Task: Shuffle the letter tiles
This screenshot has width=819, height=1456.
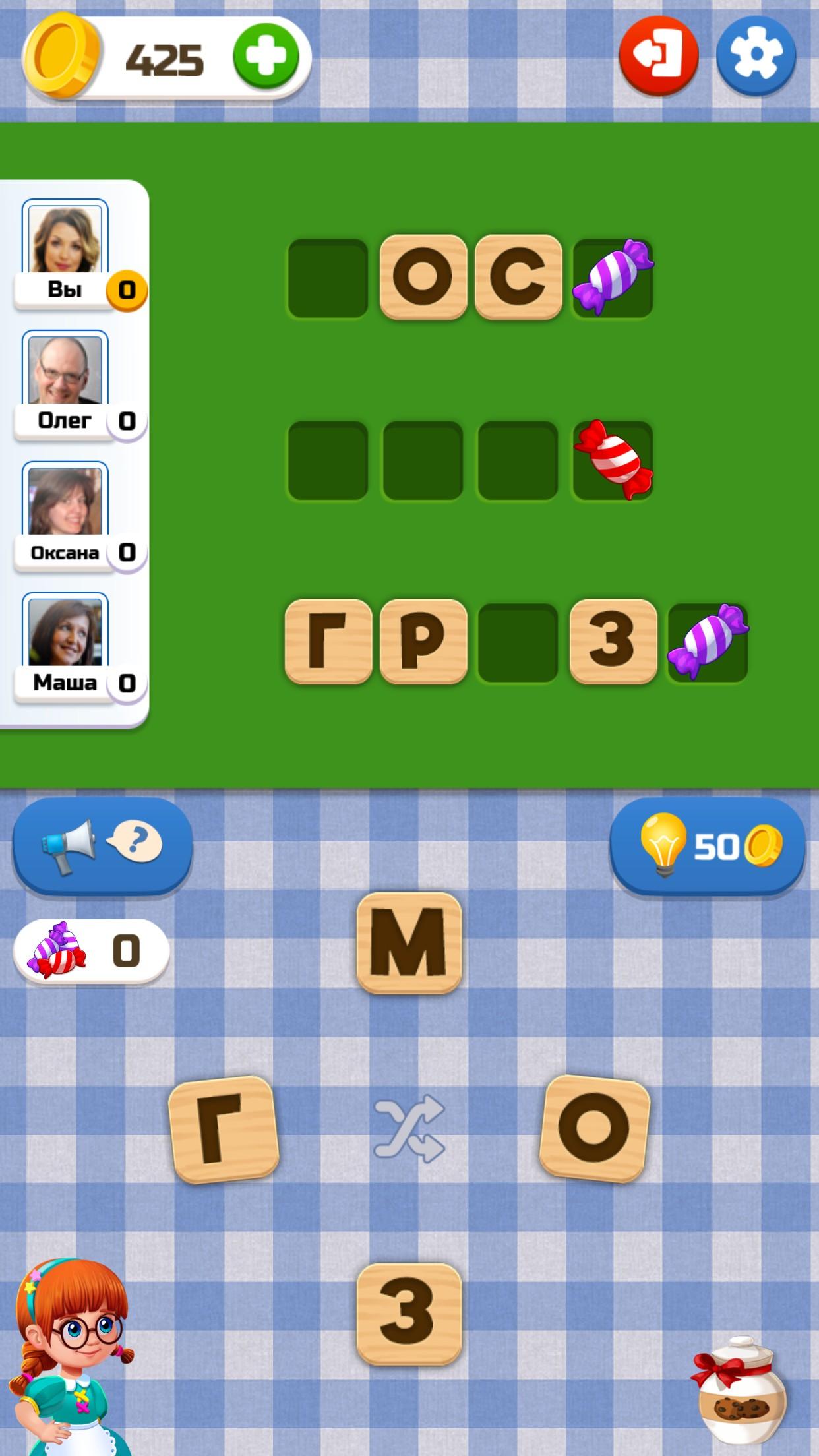Action: point(409,1128)
